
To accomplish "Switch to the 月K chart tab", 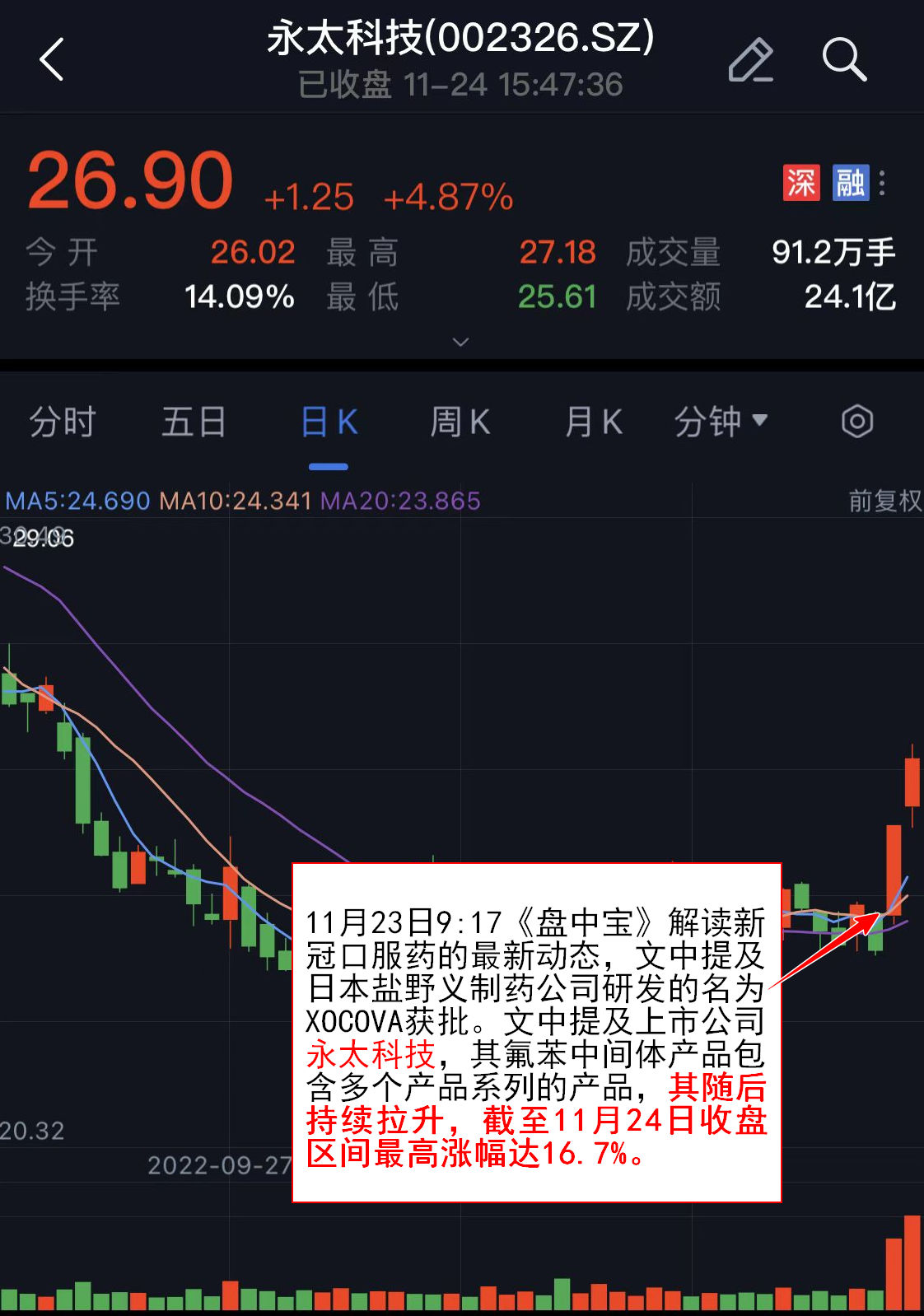I will pyautogui.click(x=593, y=422).
